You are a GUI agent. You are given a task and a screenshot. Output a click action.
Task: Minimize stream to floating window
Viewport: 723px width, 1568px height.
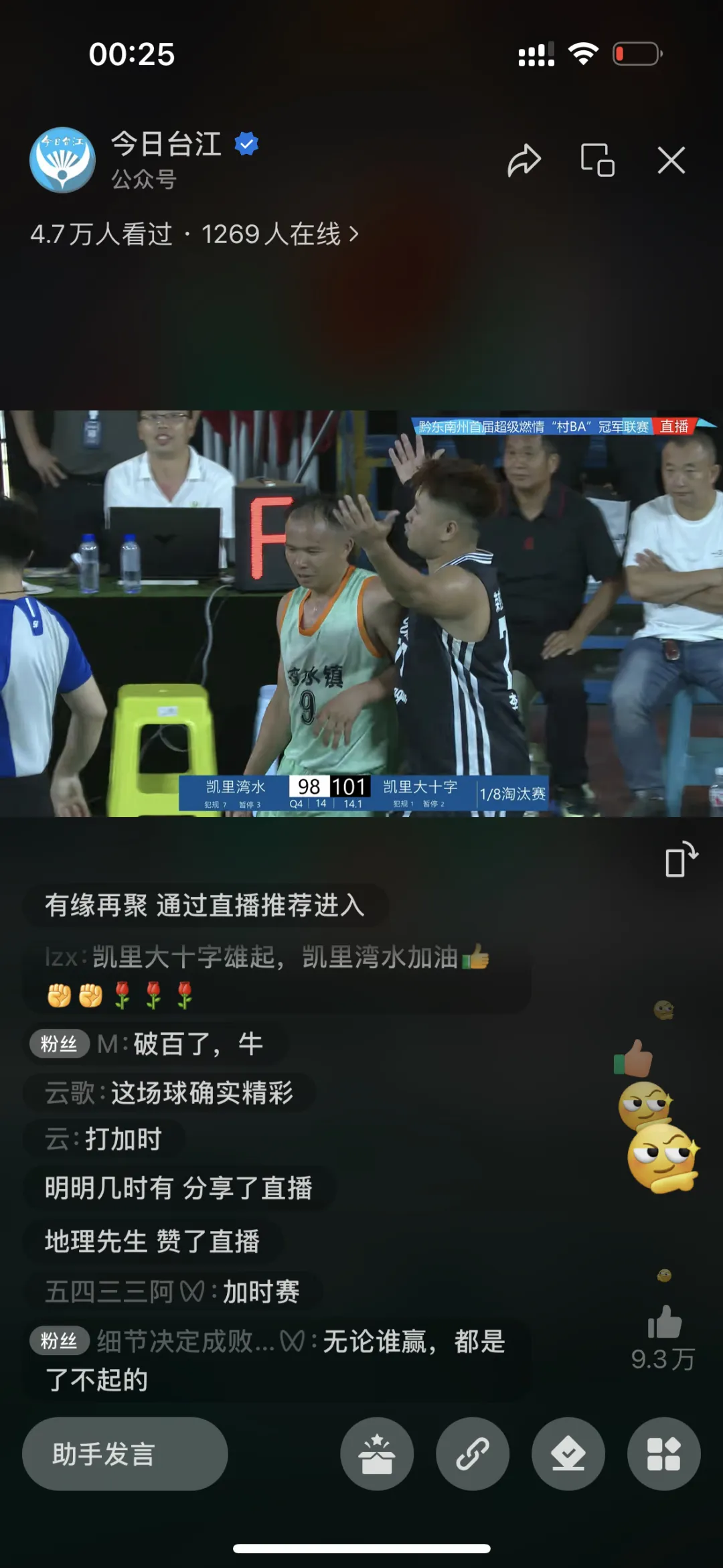597,161
